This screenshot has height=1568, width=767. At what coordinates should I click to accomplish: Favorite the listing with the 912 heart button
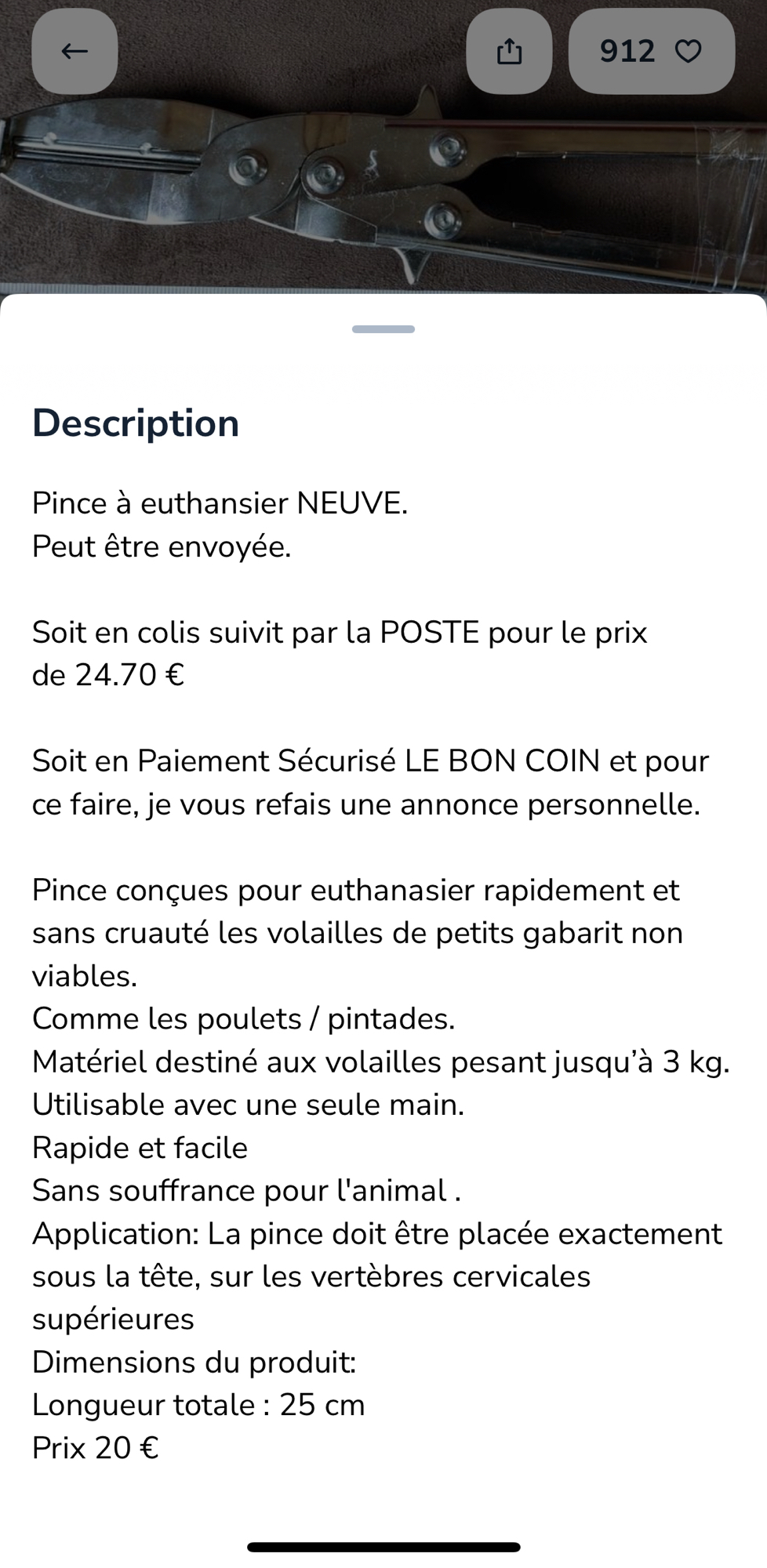click(x=651, y=52)
